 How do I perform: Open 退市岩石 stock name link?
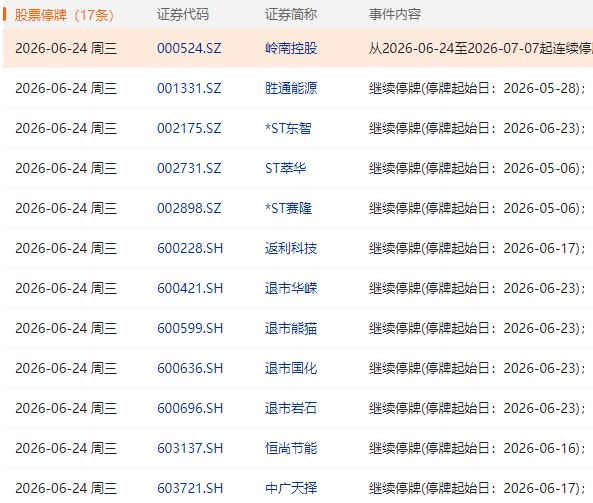click(x=291, y=408)
